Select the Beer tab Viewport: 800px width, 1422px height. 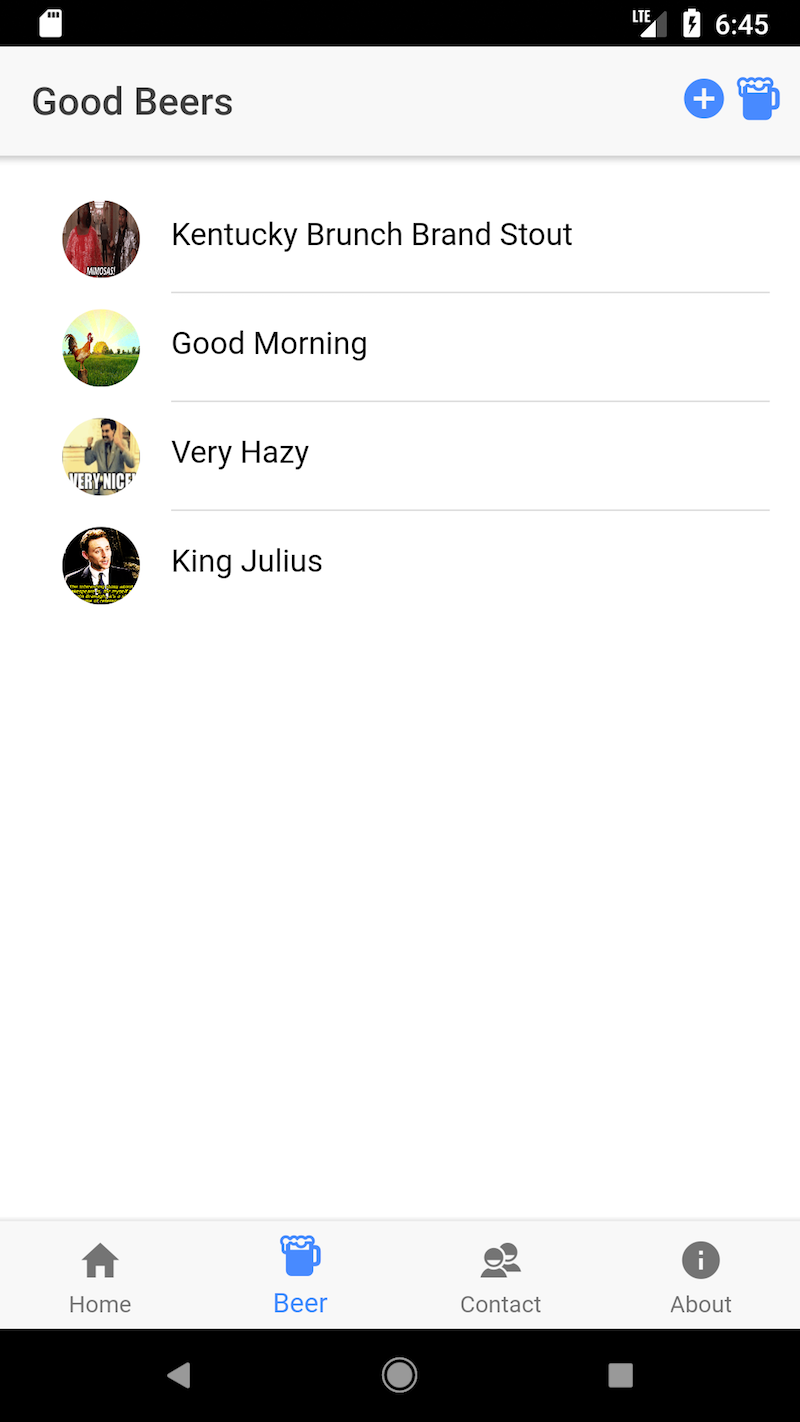click(300, 1276)
